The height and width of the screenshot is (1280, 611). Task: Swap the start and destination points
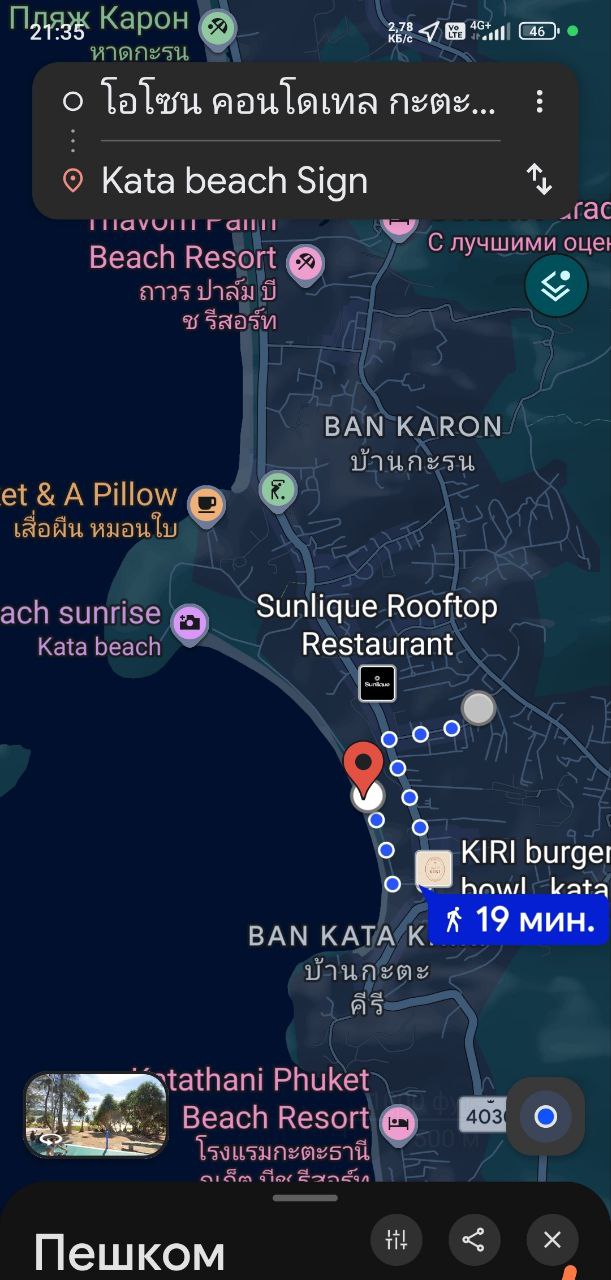pyautogui.click(x=539, y=180)
